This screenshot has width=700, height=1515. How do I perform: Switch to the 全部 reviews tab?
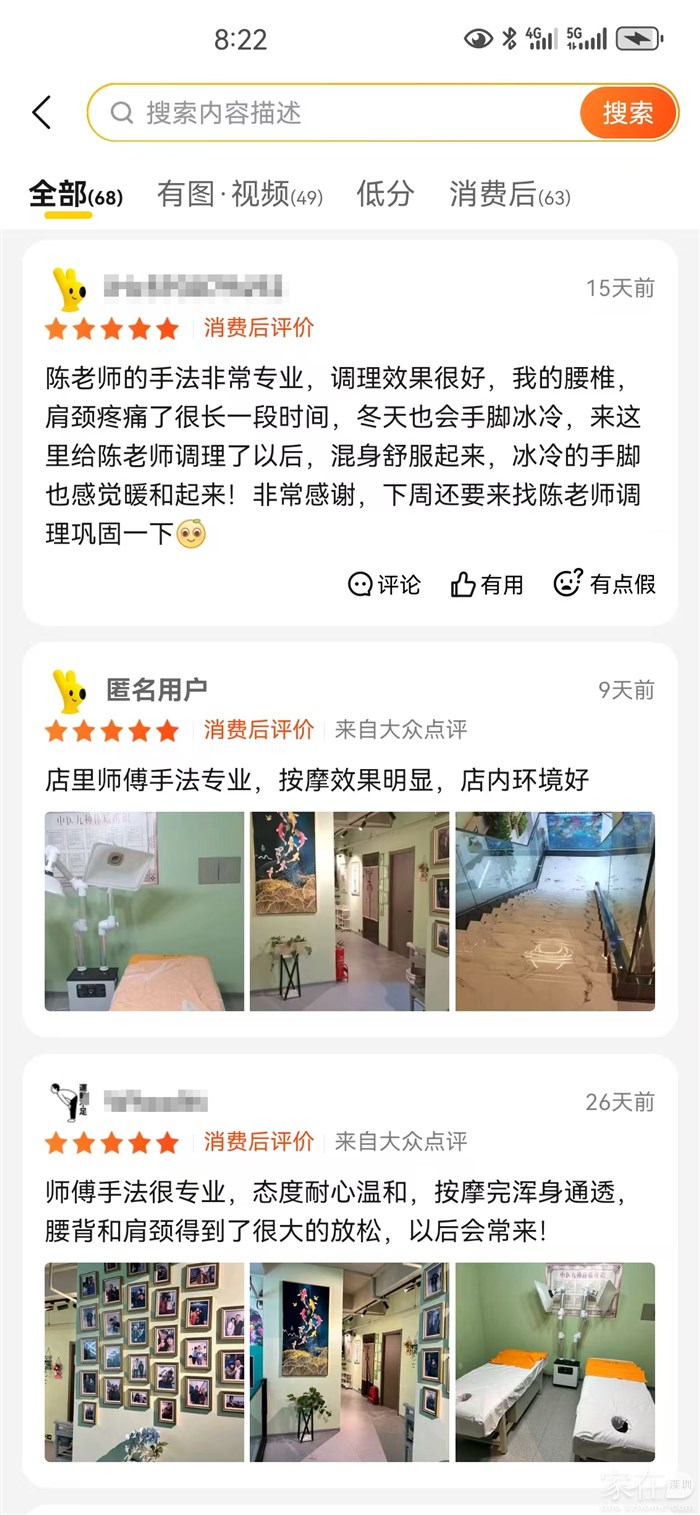tap(75, 195)
